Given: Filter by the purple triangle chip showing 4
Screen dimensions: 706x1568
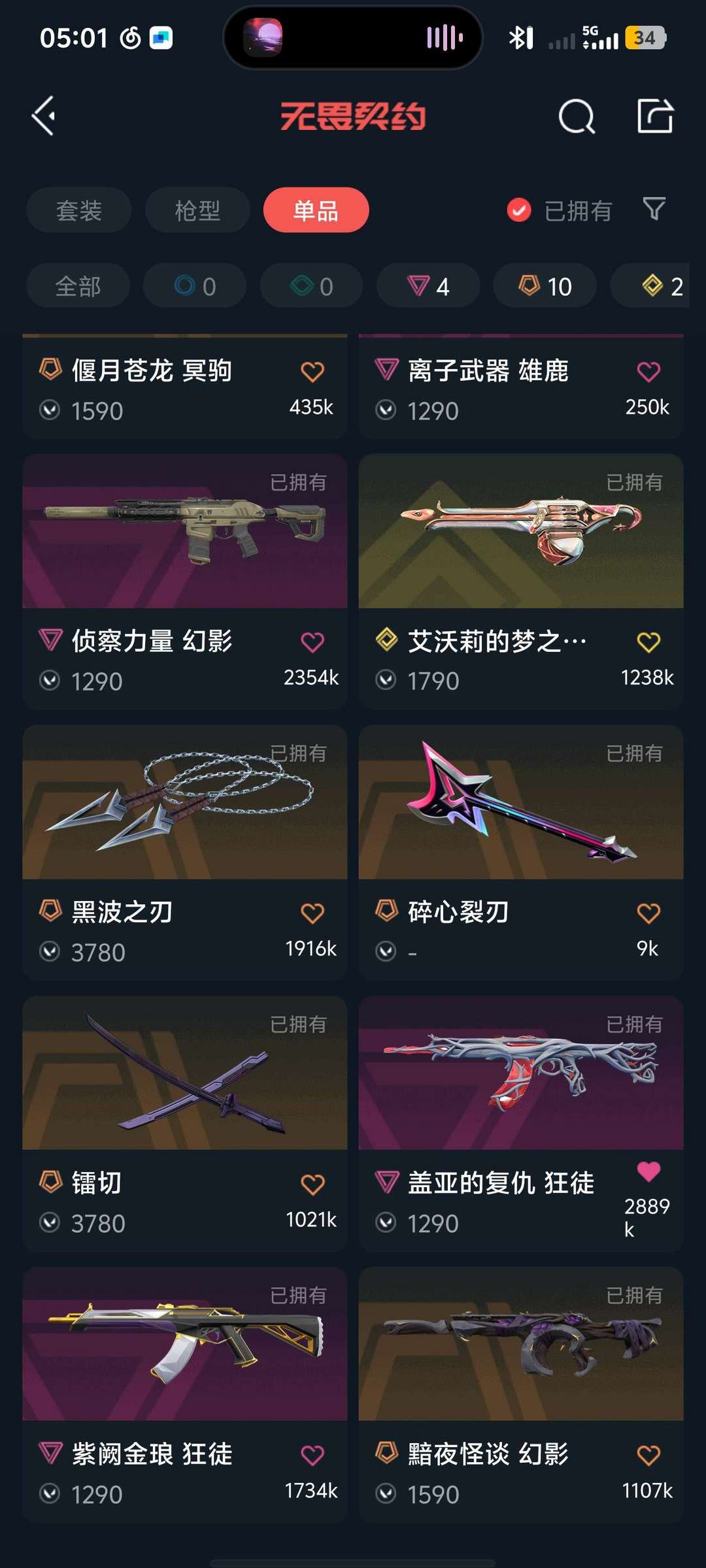Looking at the screenshot, I should 428,286.
